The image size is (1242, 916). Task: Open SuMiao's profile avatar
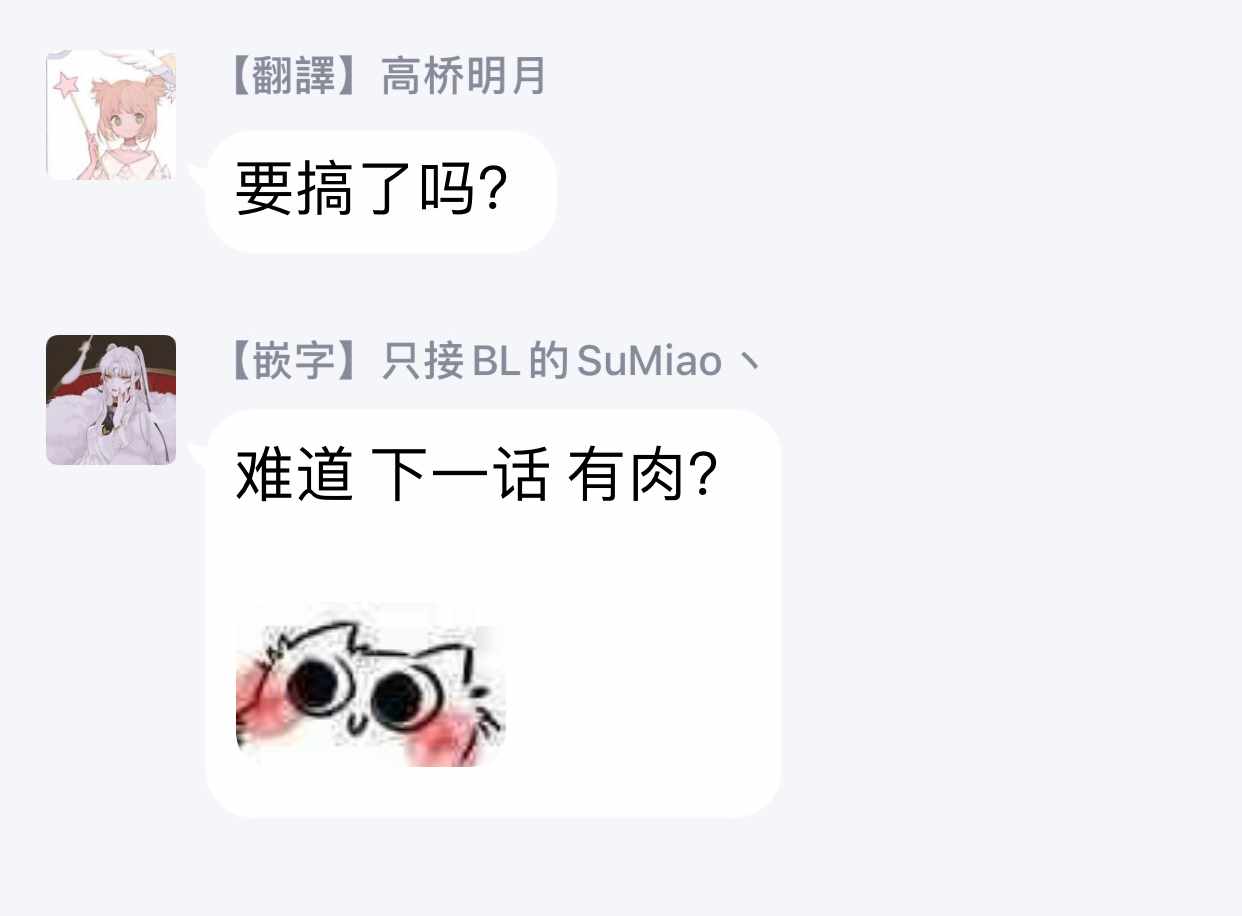(111, 400)
